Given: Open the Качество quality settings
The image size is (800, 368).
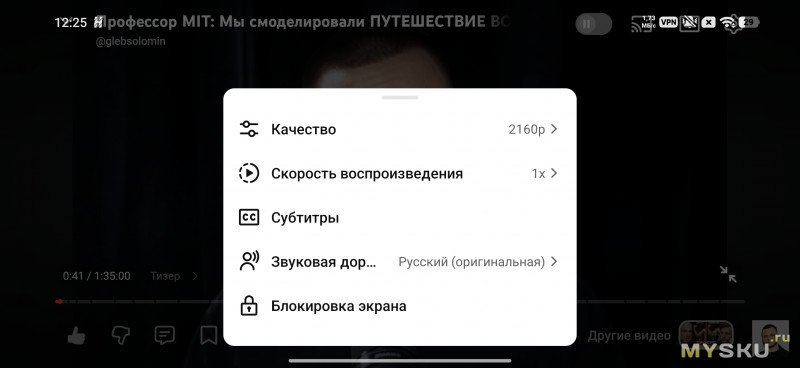Looking at the screenshot, I should [x=399, y=130].
